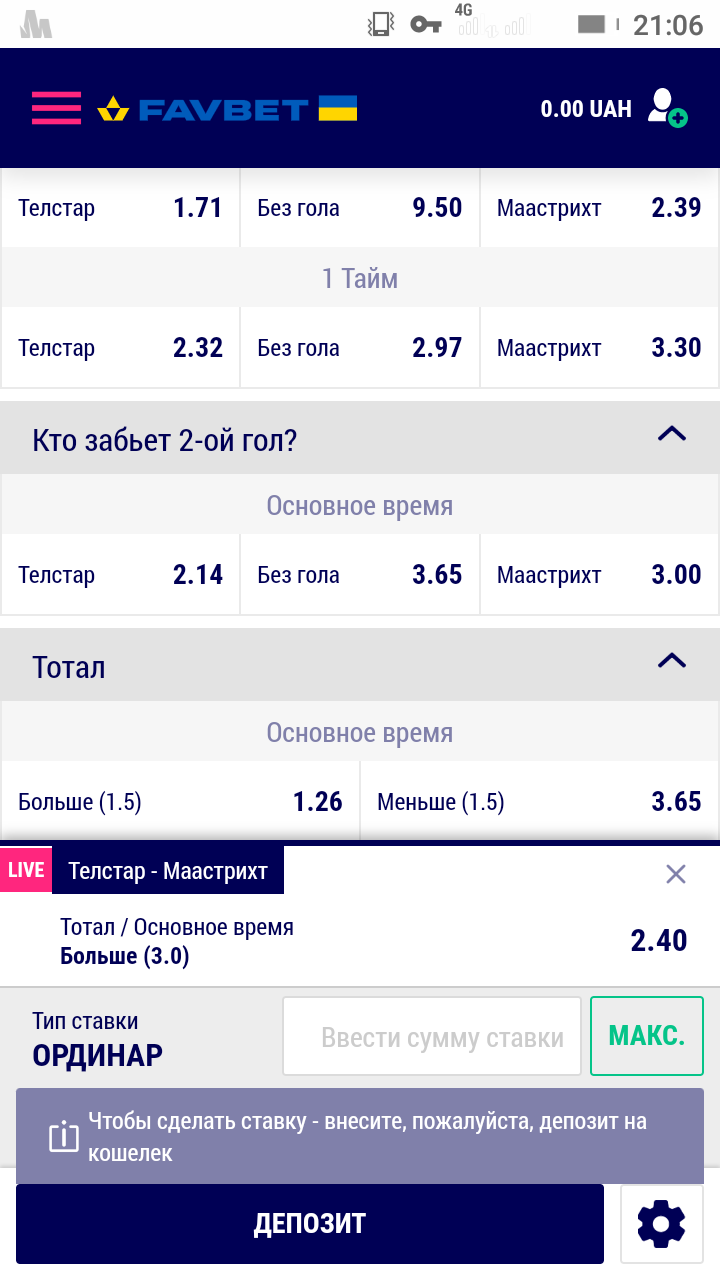Click the Ukrainian flag beside the logo
This screenshot has width=720, height=1280.
[x=337, y=108]
